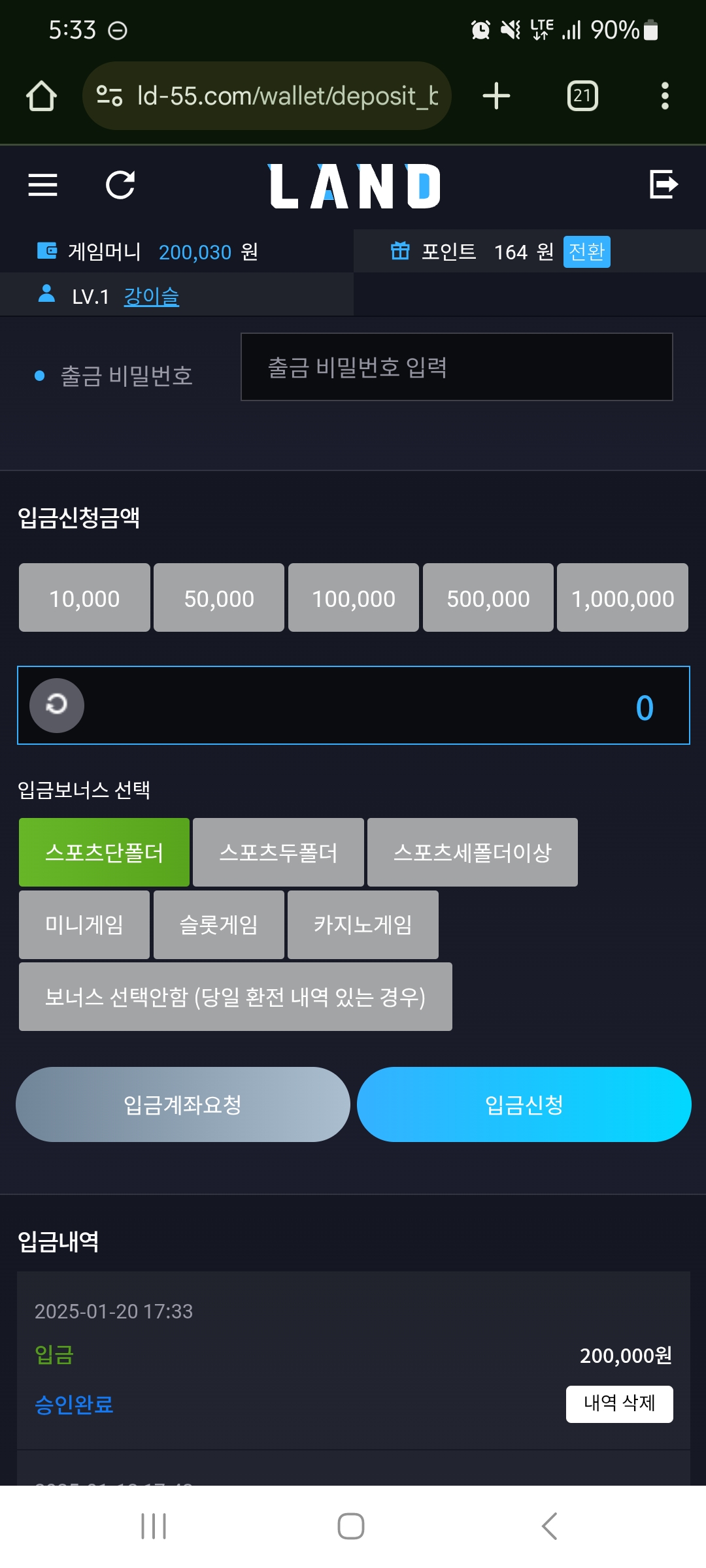706x1568 pixels.
Task: Tap the 입금계좌요청 button
Action: pyautogui.click(x=183, y=1105)
